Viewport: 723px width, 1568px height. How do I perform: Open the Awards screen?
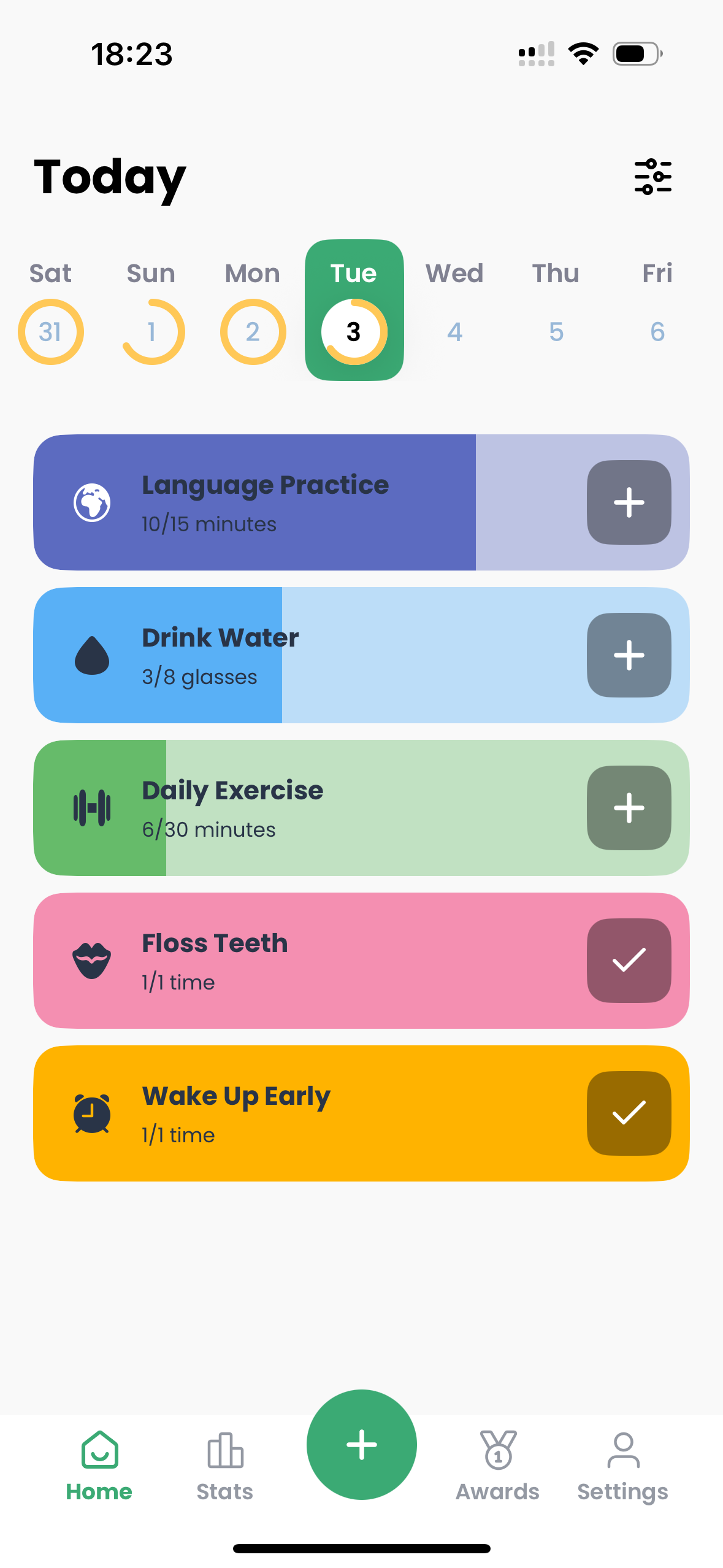click(x=497, y=1466)
